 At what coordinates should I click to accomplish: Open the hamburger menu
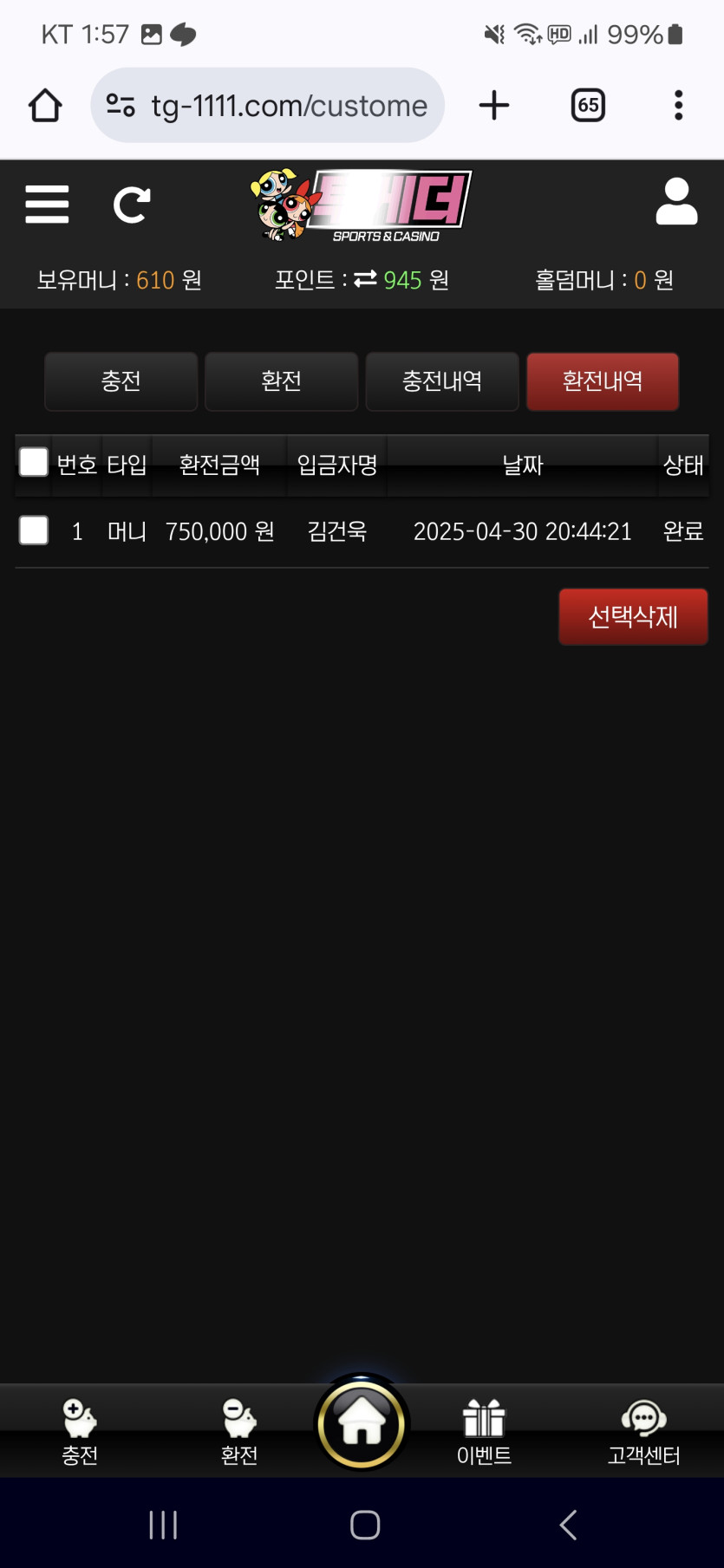47,205
